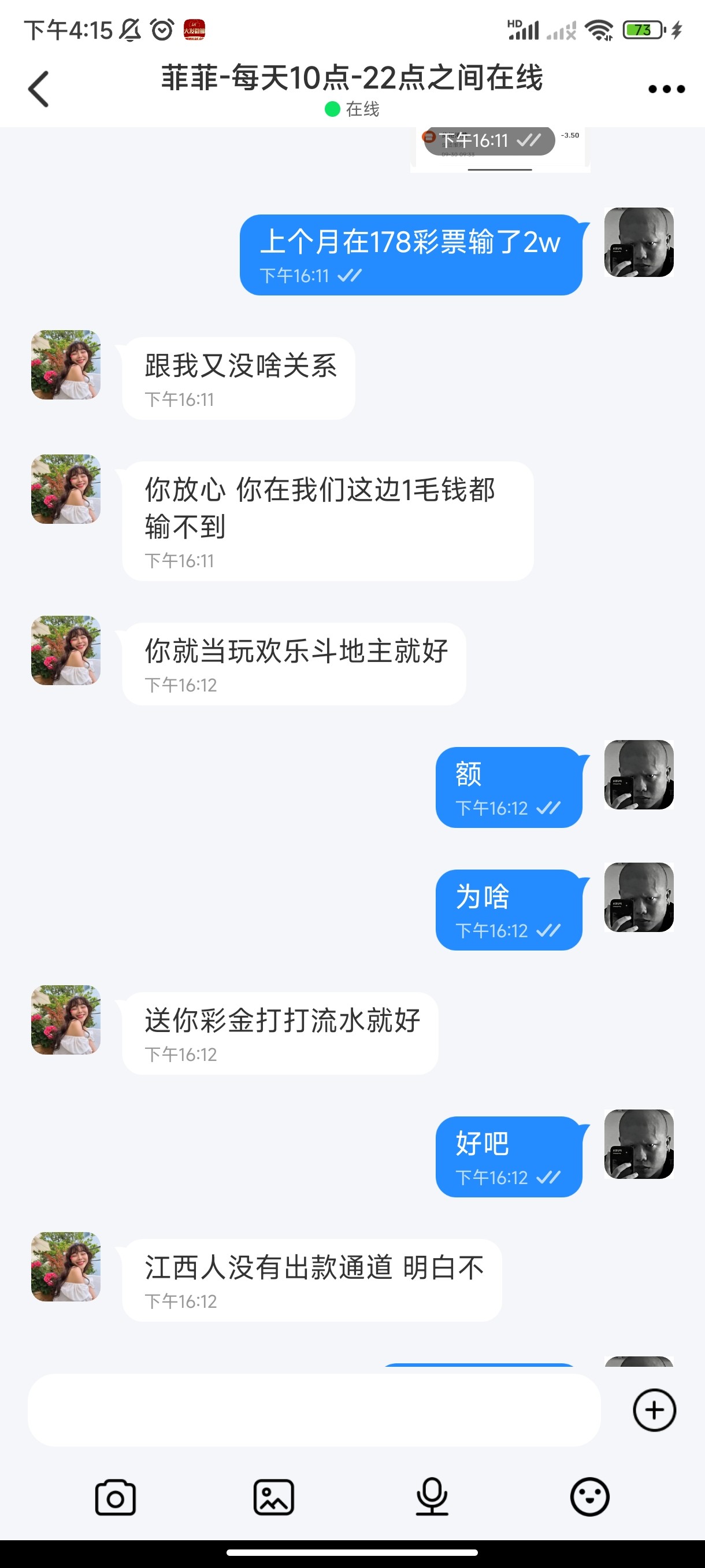Open the emoji picker
This screenshot has width=705, height=1568.
pos(589,1497)
